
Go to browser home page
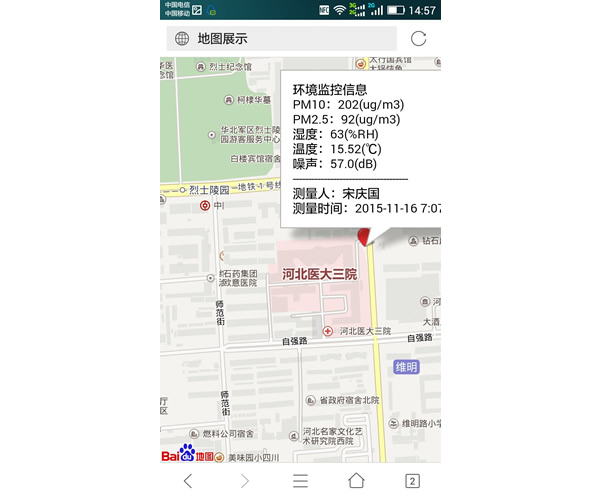pos(356,480)
